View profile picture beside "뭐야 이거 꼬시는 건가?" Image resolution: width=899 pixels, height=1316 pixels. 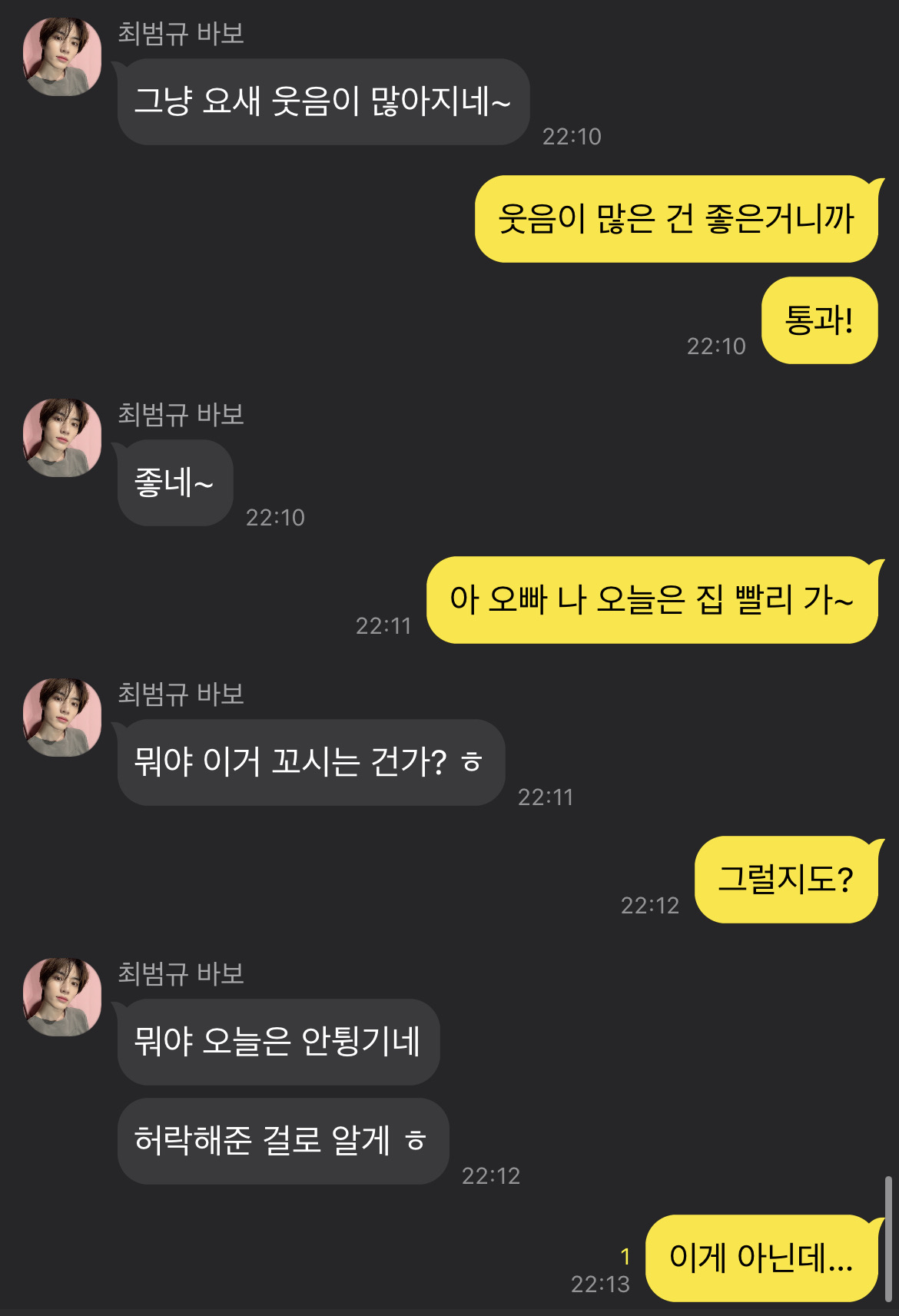tap(62, 718)
